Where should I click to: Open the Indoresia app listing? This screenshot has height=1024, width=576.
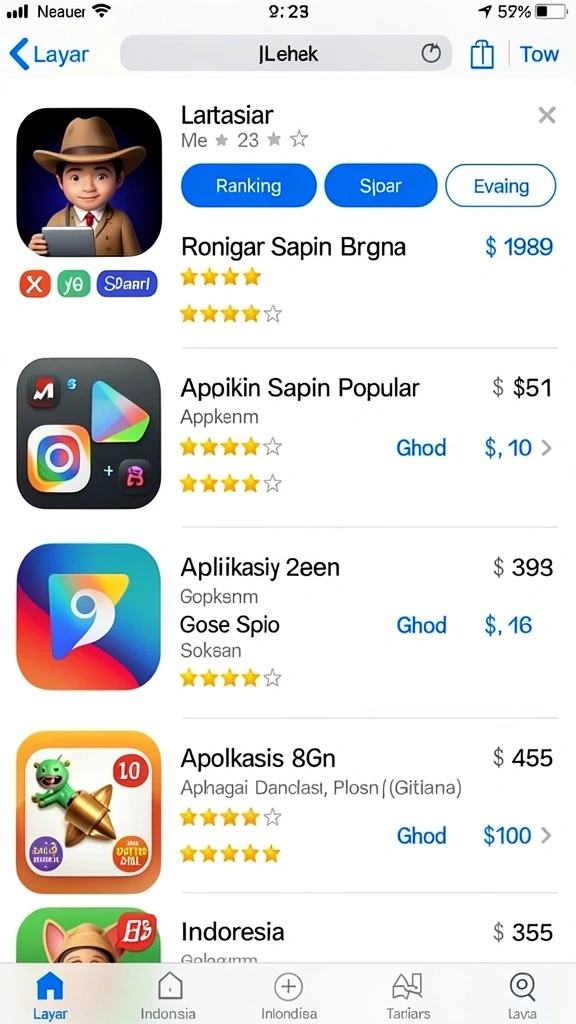point(232,932)
